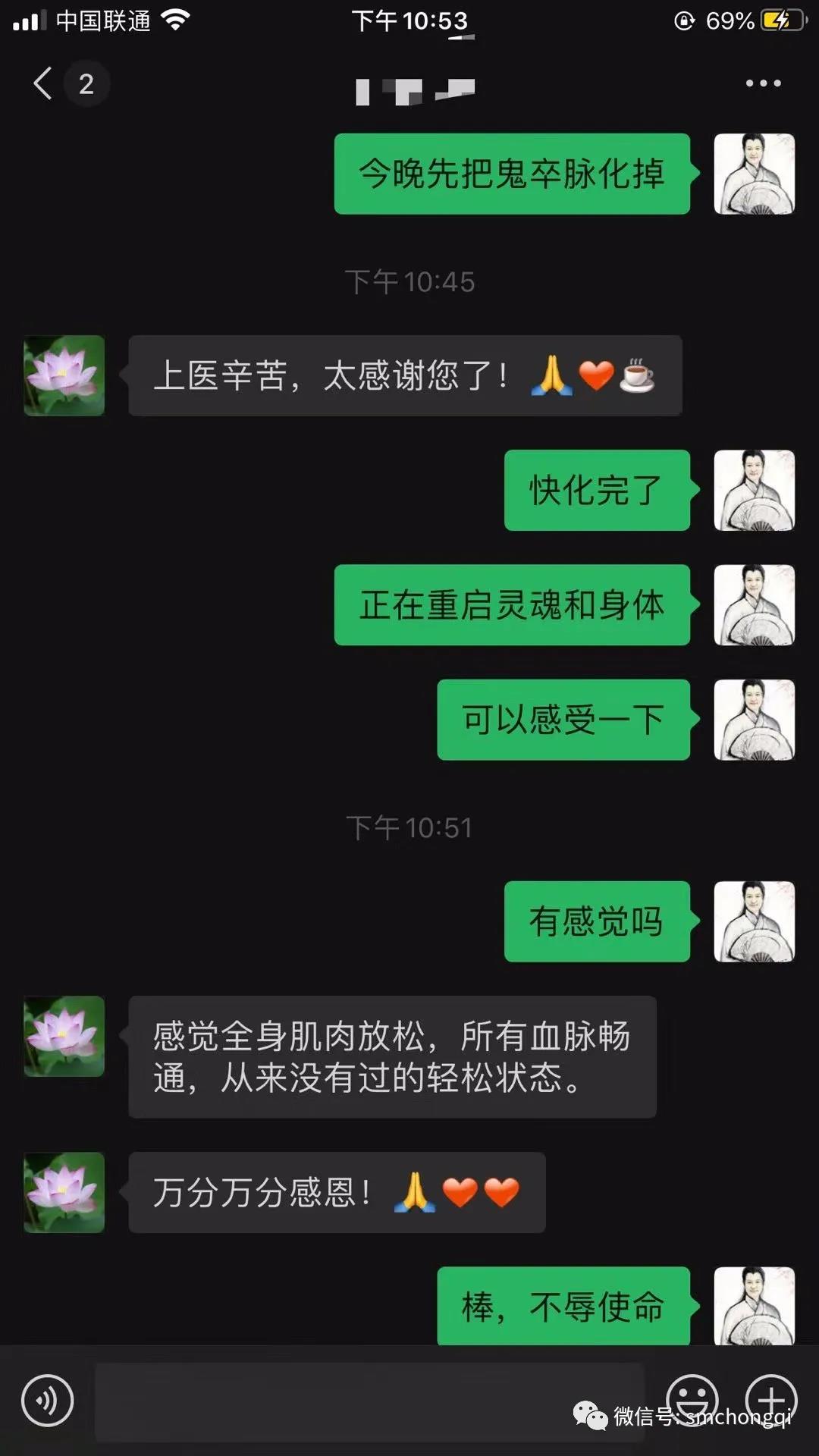
Task: Go back to the chat list
Action: click(44, 83)
